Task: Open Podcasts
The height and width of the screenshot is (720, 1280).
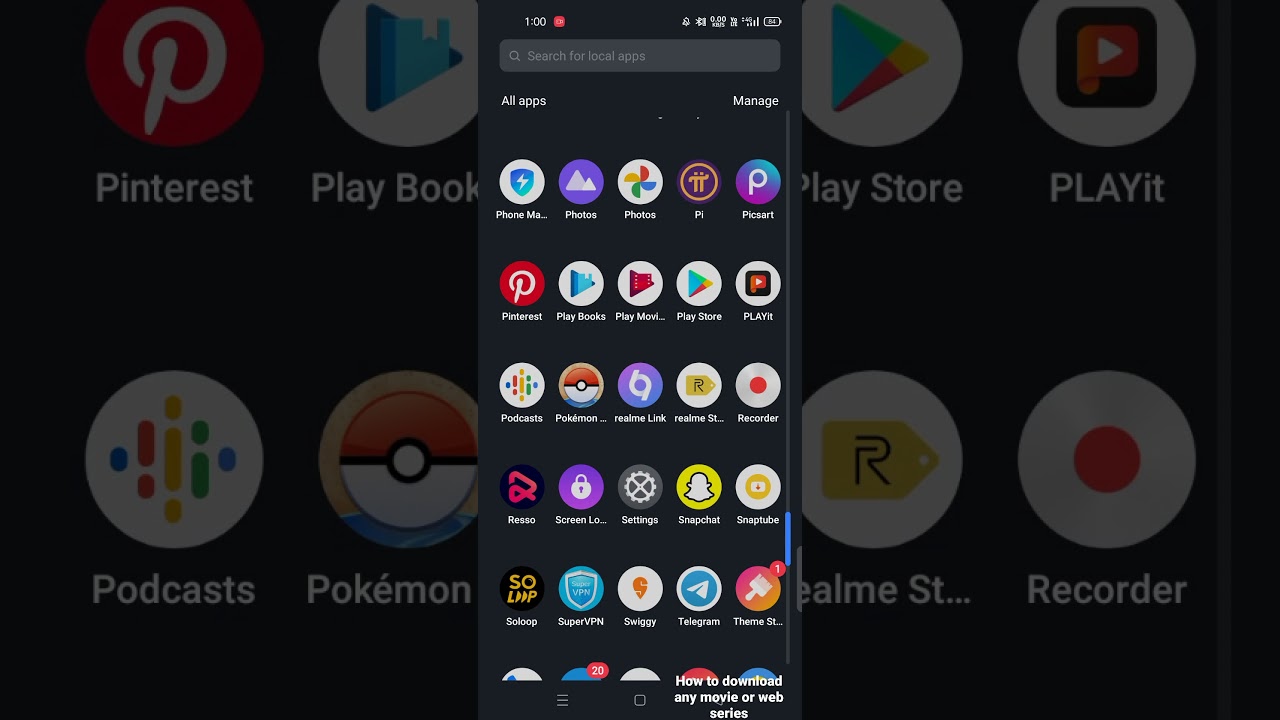Action: click(x=522, y=386)
